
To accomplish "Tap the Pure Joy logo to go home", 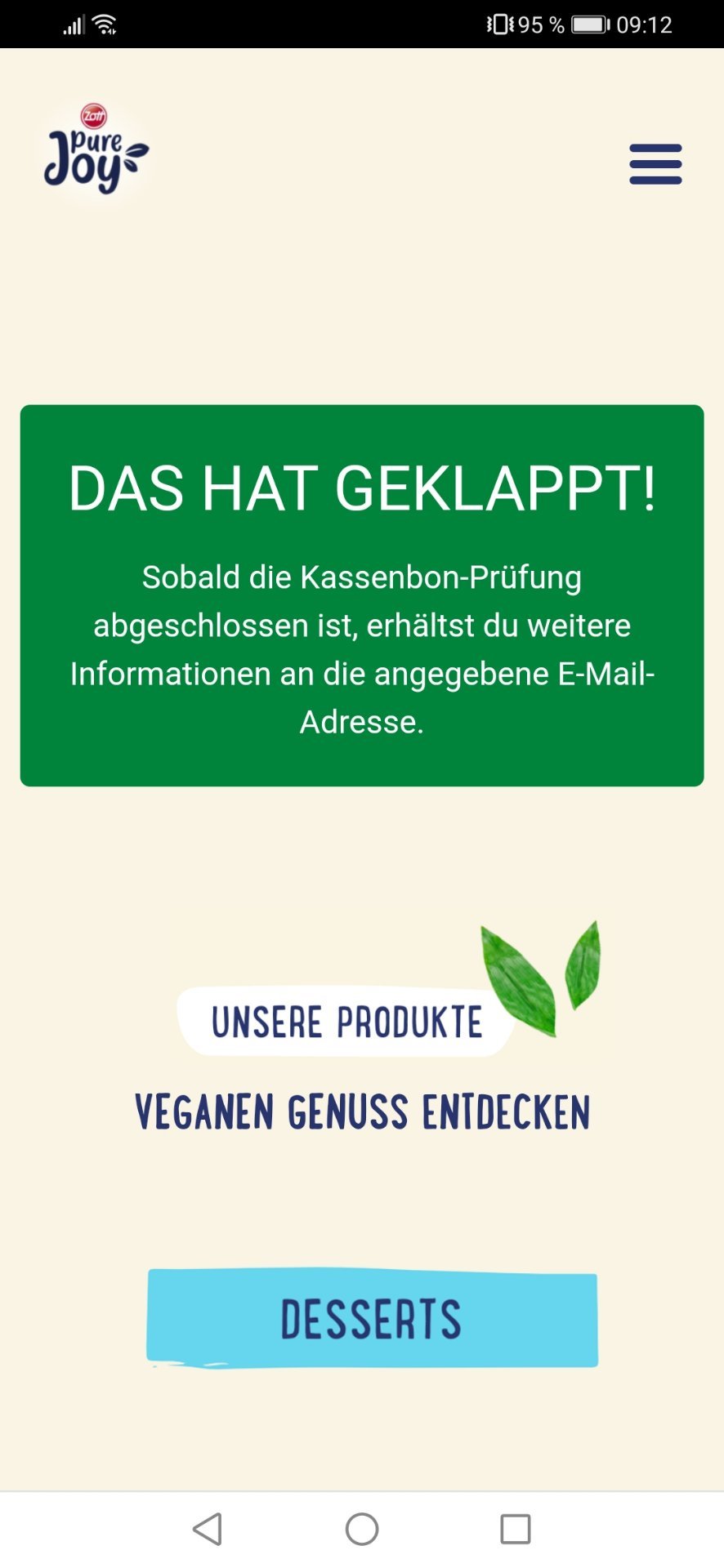I will pyautogui.click(x=96, y=149).
